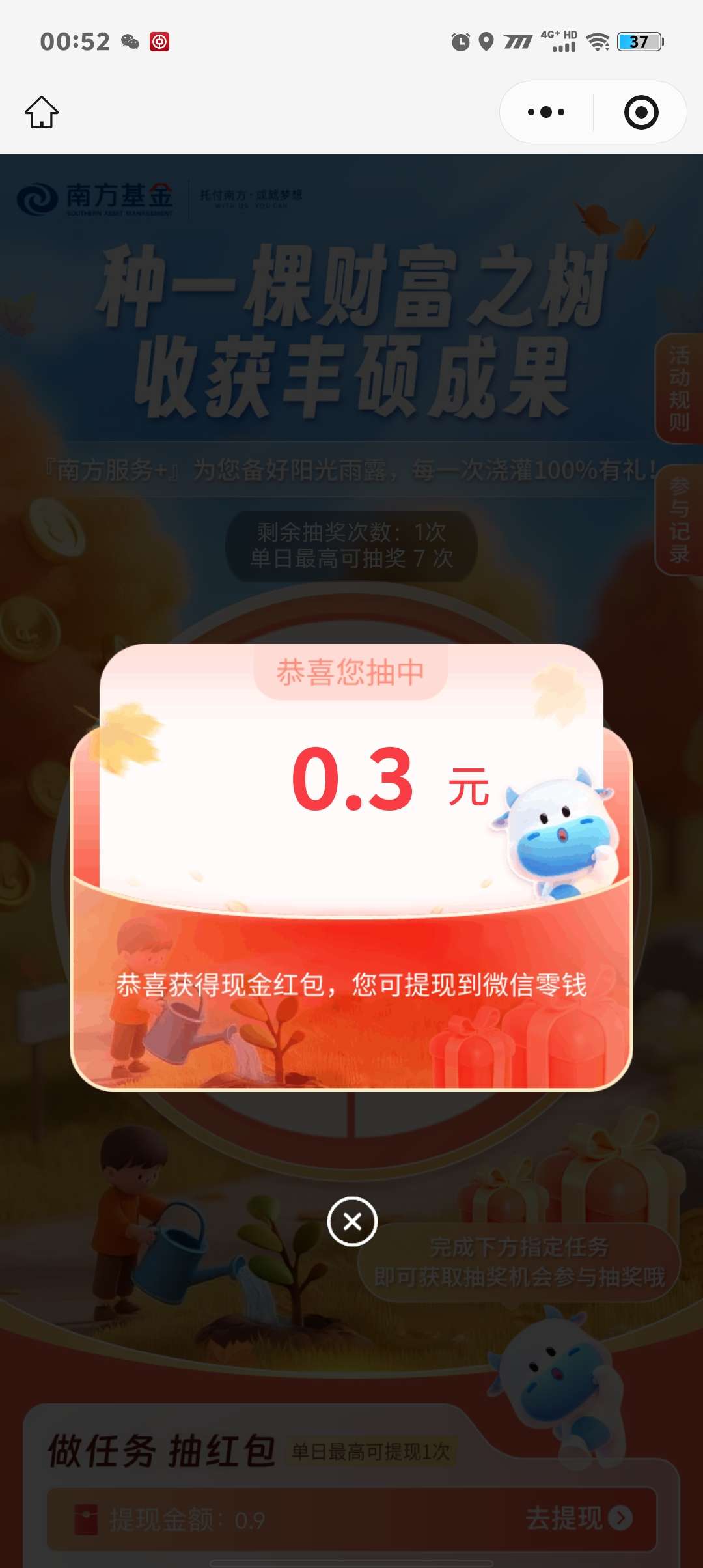Exit the mini program via the circle button
Viewport: 703px width, 1568px height.
point(641,112)
